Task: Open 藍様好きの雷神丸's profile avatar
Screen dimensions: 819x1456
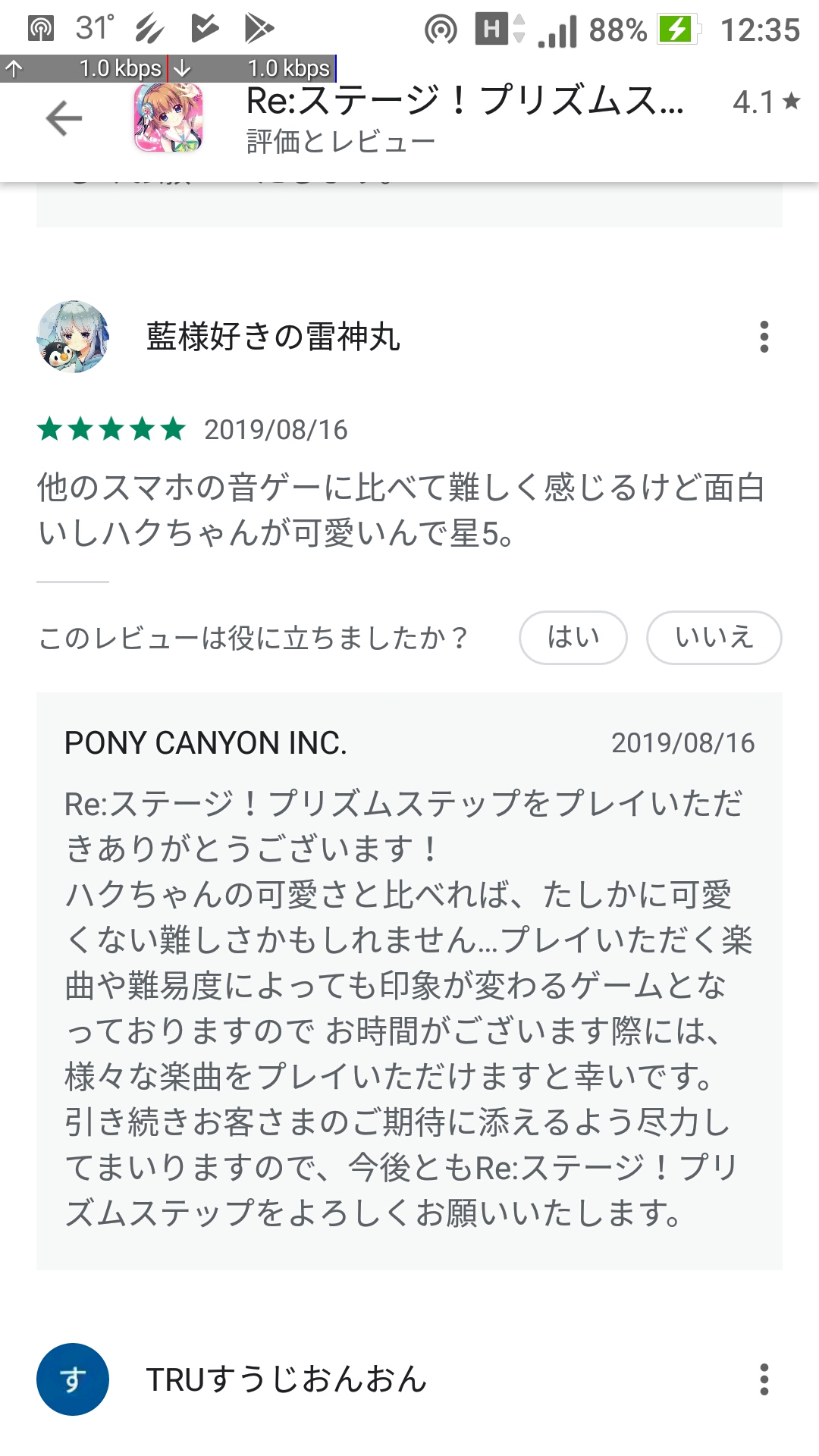Action: click(73, 337)
